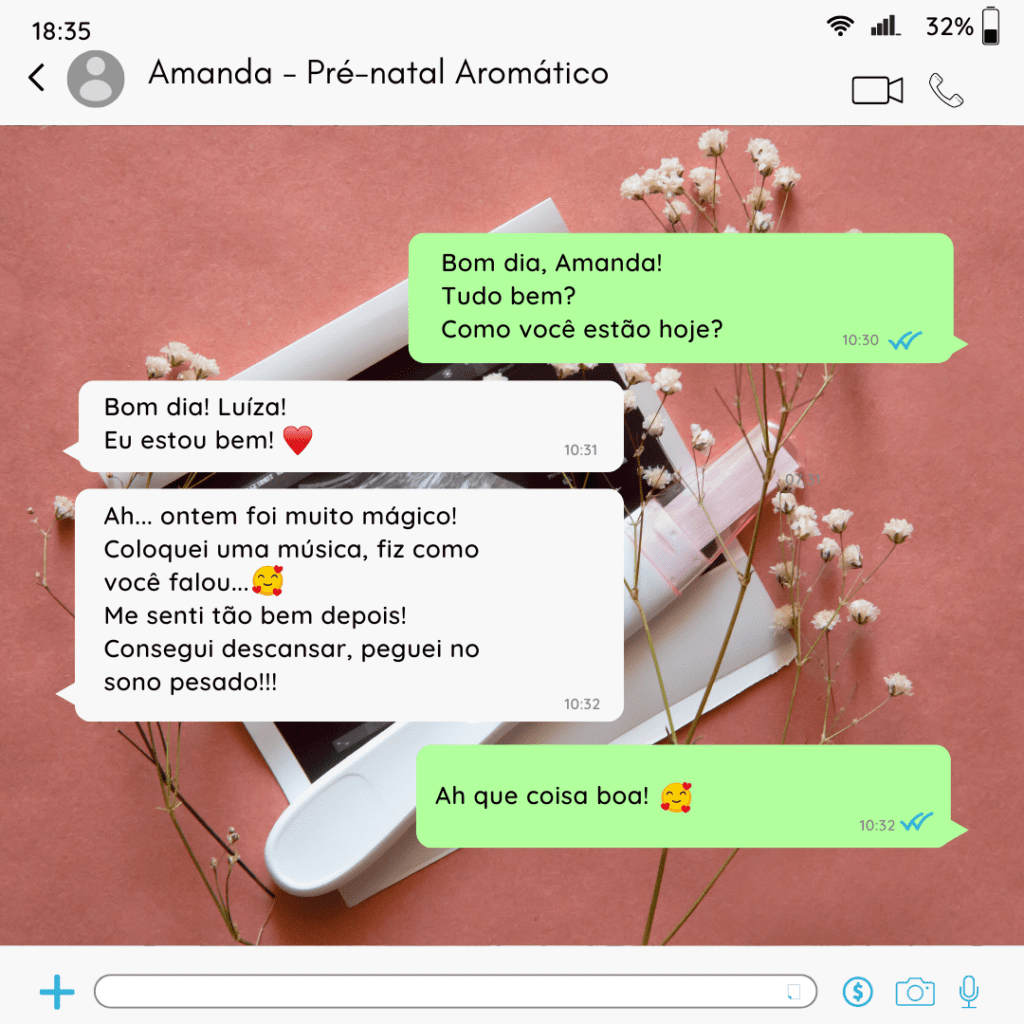Open the payment dollar icon
Screen dimensions: 1024x1024
857,992
